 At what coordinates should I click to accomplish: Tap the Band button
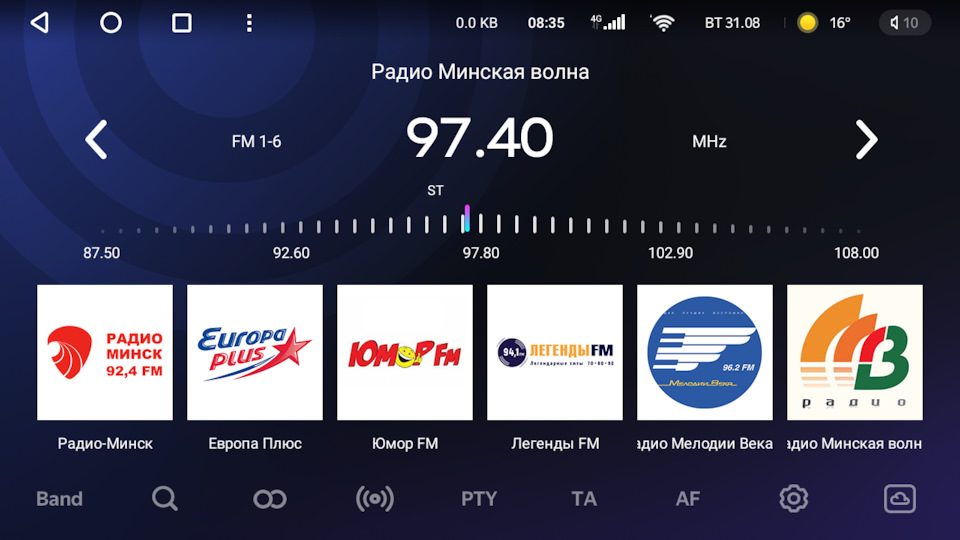[x=59, y=499]
